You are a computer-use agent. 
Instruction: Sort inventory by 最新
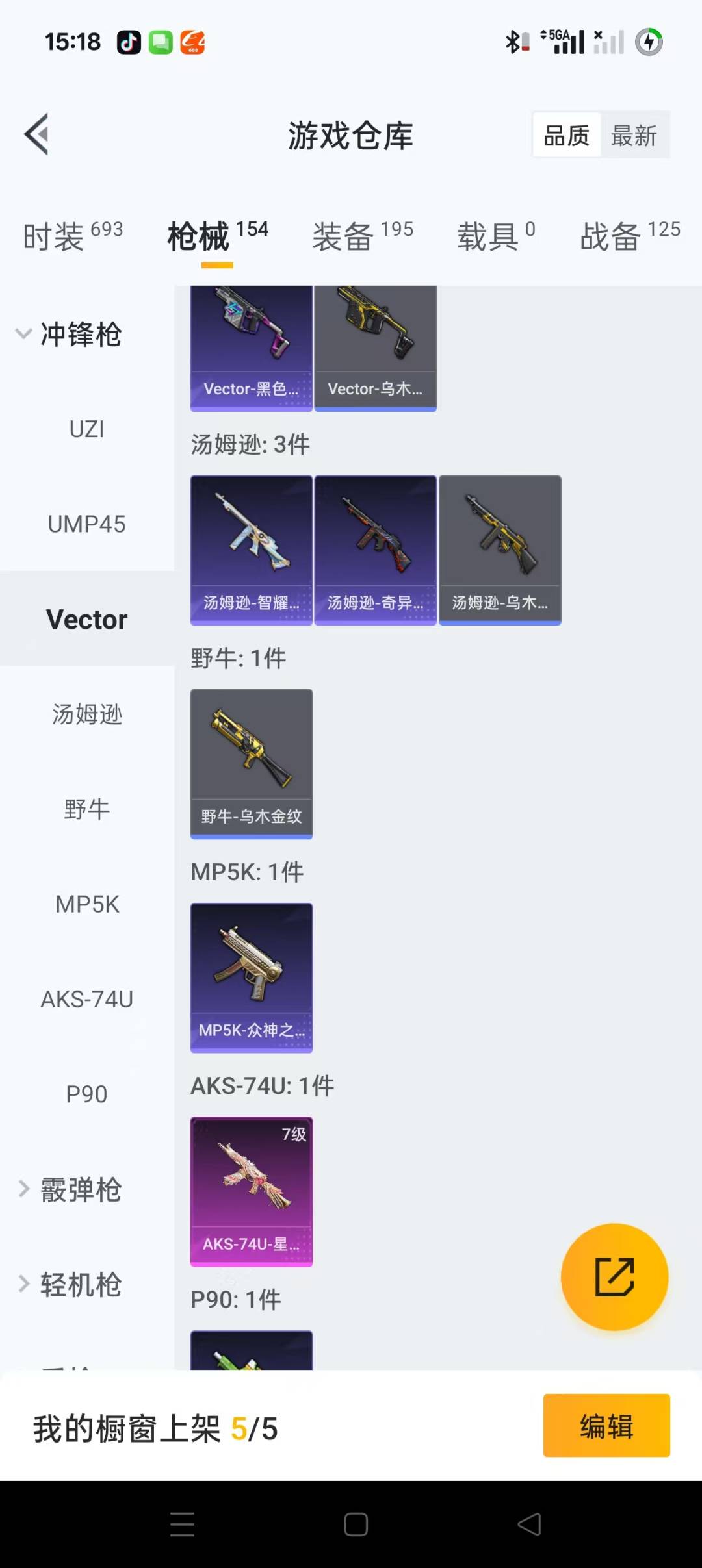click(634, 136)
